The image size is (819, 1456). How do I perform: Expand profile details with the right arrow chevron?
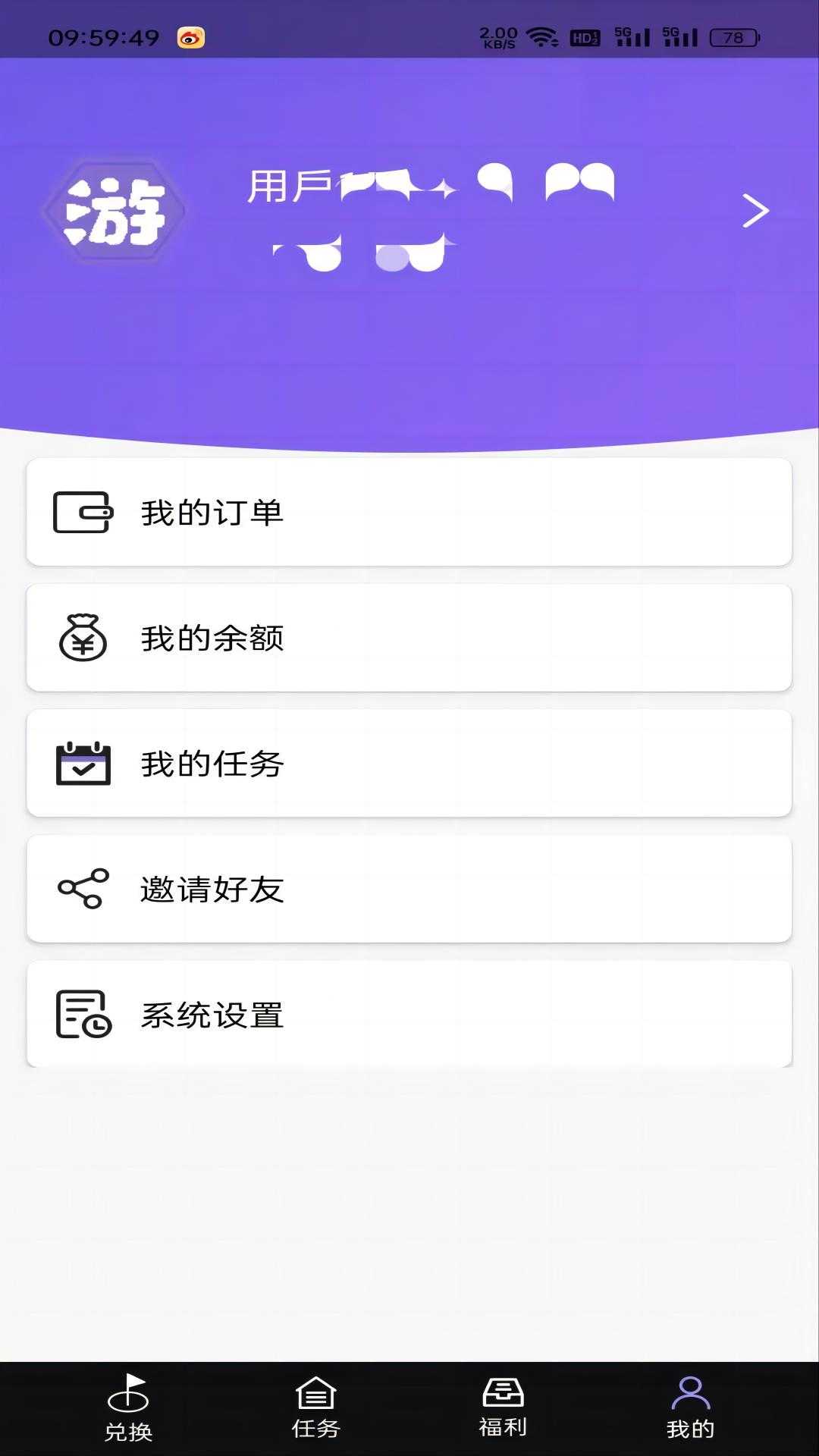[755, 212]
